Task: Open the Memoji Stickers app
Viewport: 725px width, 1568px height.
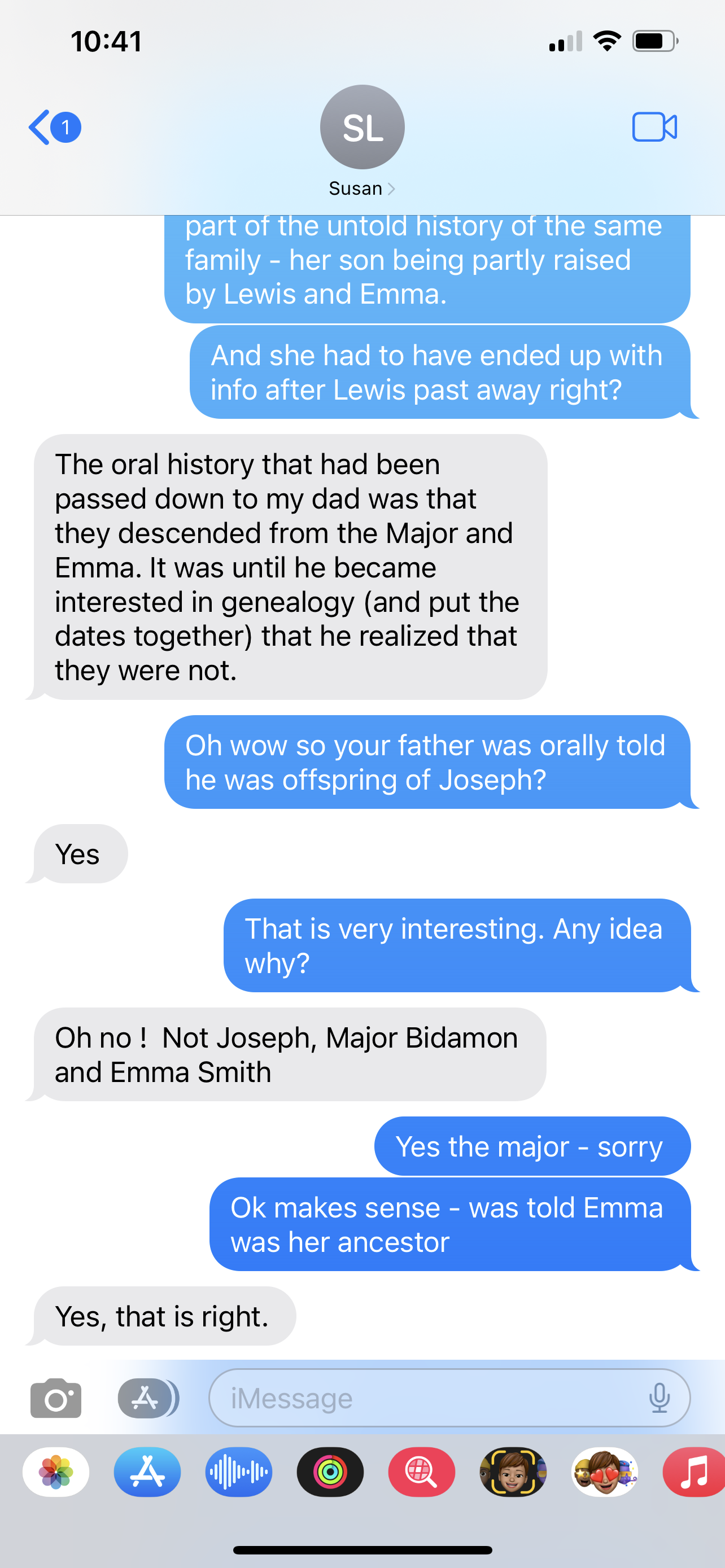Action: tap(605, 1472)
